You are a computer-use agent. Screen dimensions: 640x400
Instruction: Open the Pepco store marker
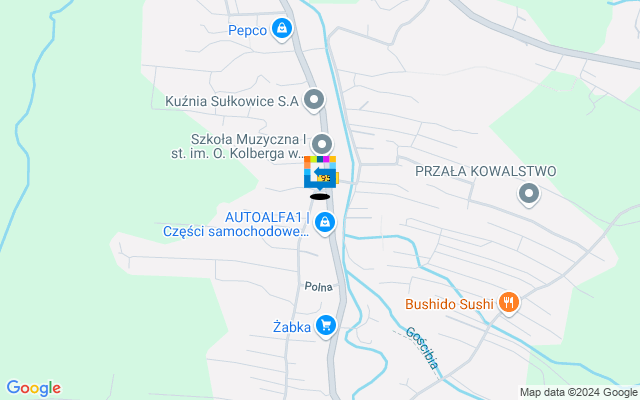pos(283,29)
